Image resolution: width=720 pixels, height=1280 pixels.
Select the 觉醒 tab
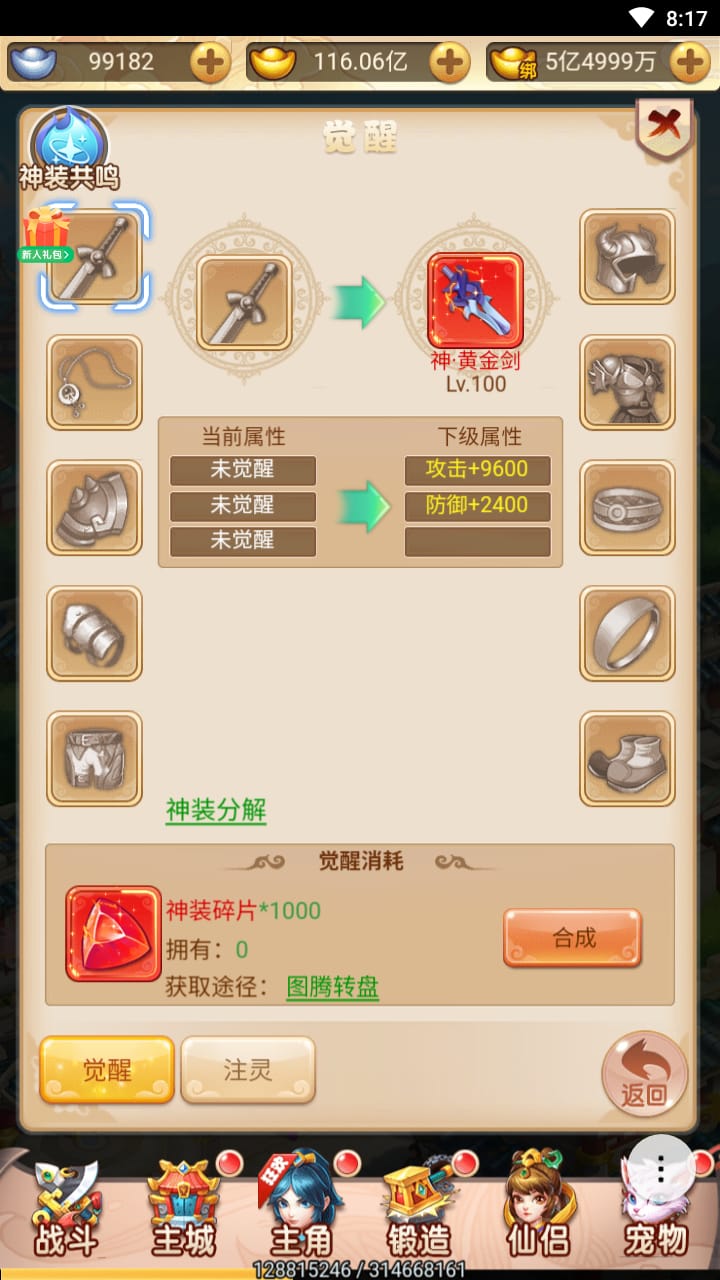click(x=107, y=1070)
